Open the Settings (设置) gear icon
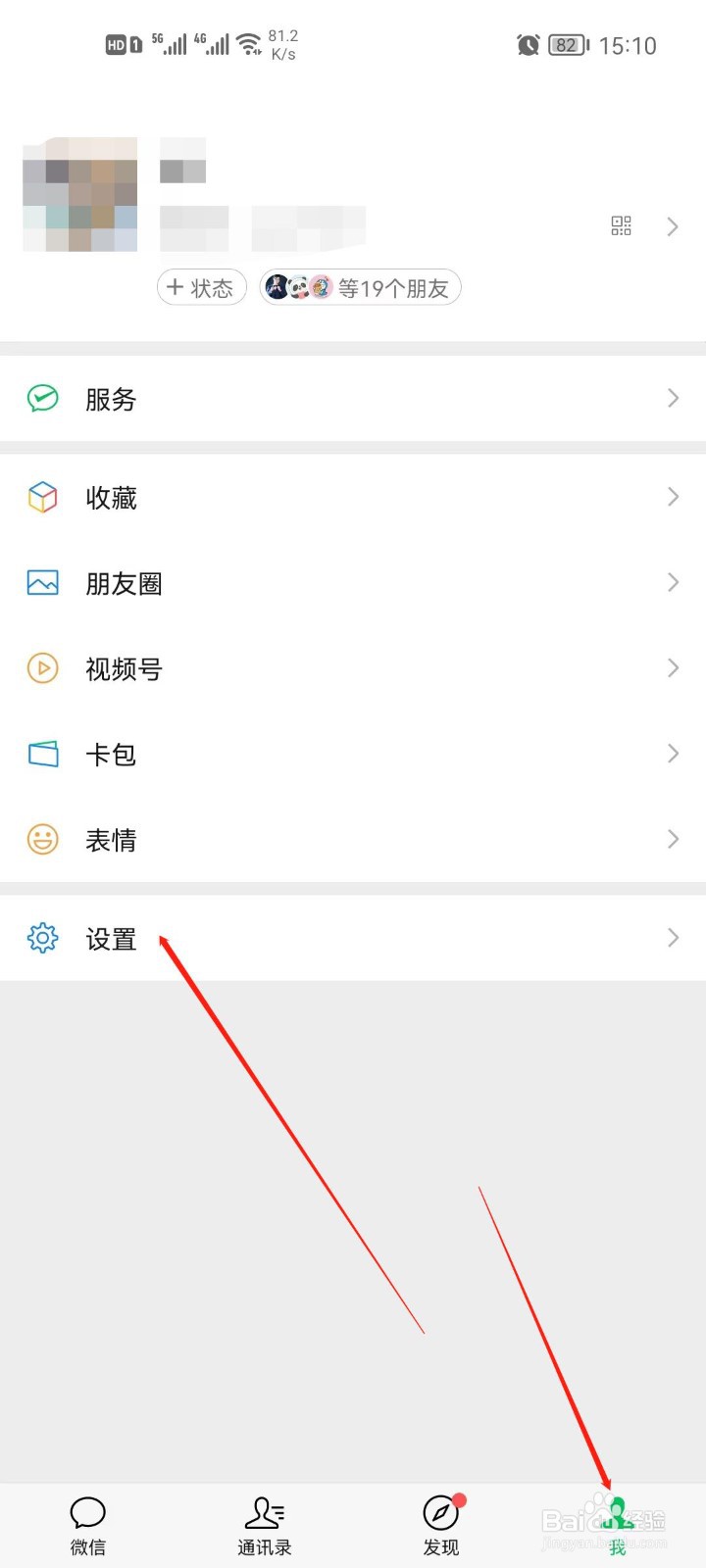Viewport: 706px width, 1568px height. coord(41,938)
